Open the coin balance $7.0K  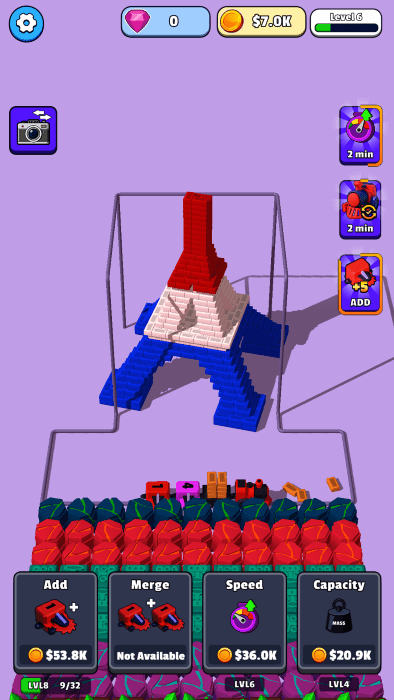(x=261, y=21)
